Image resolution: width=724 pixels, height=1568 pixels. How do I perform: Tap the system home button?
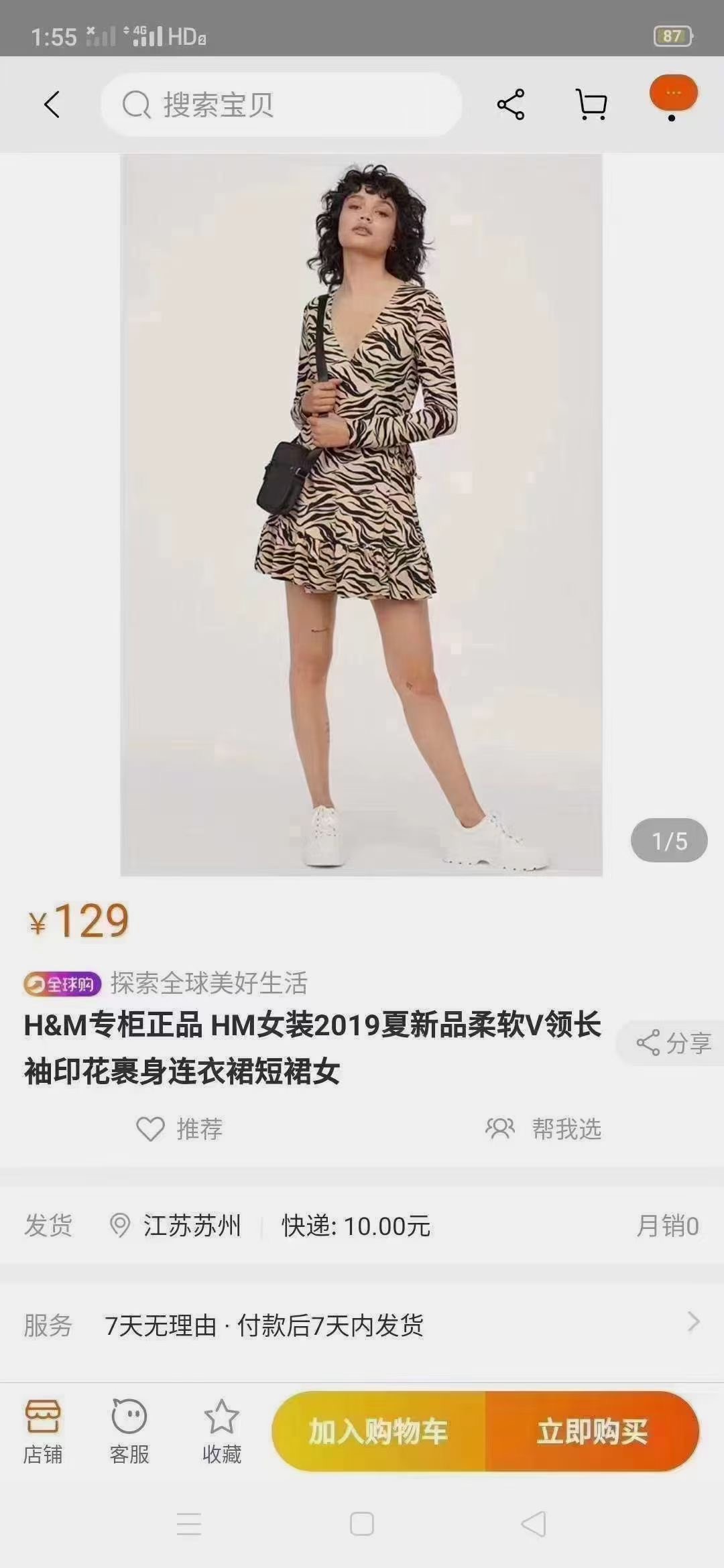pyautogui.click(x=362, y=1524)
